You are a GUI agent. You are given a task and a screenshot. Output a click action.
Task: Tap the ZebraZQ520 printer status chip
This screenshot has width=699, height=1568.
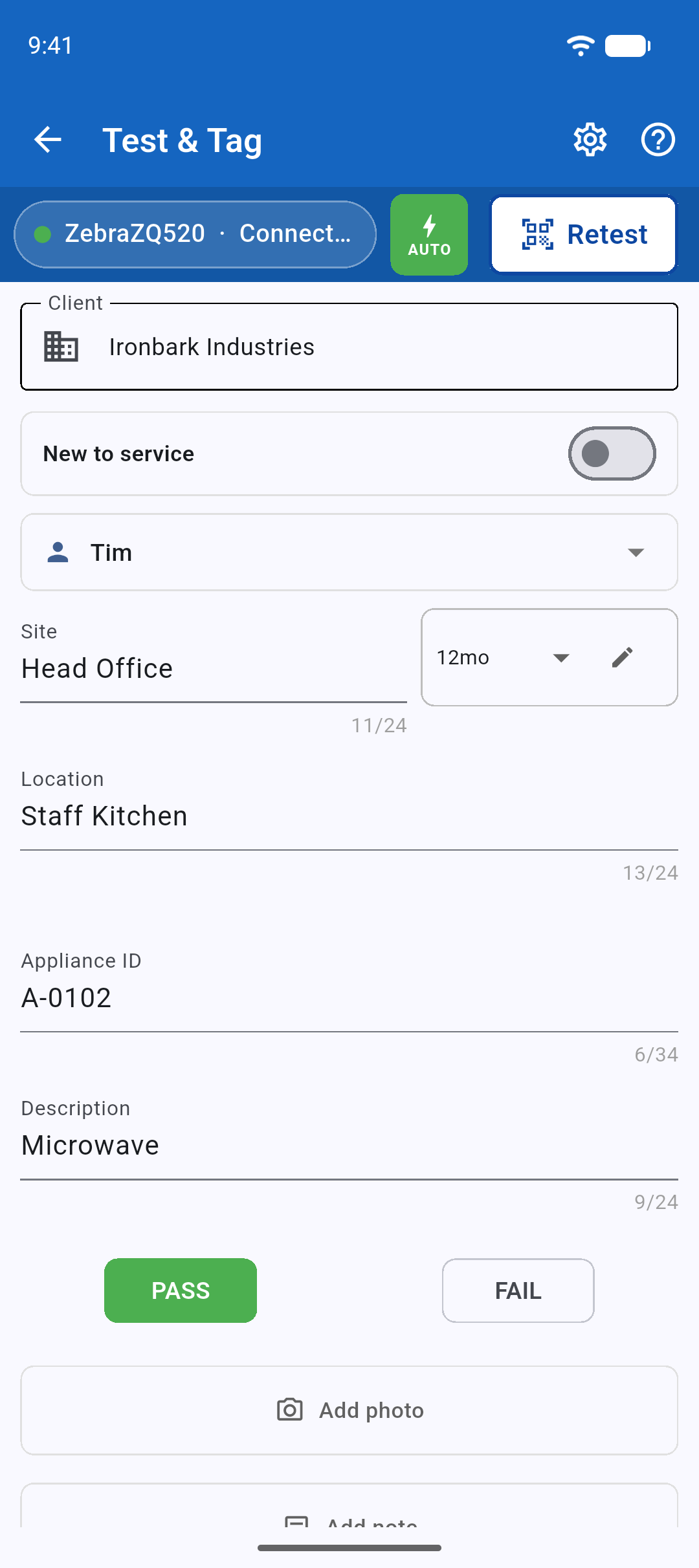(x=195, y=234)
